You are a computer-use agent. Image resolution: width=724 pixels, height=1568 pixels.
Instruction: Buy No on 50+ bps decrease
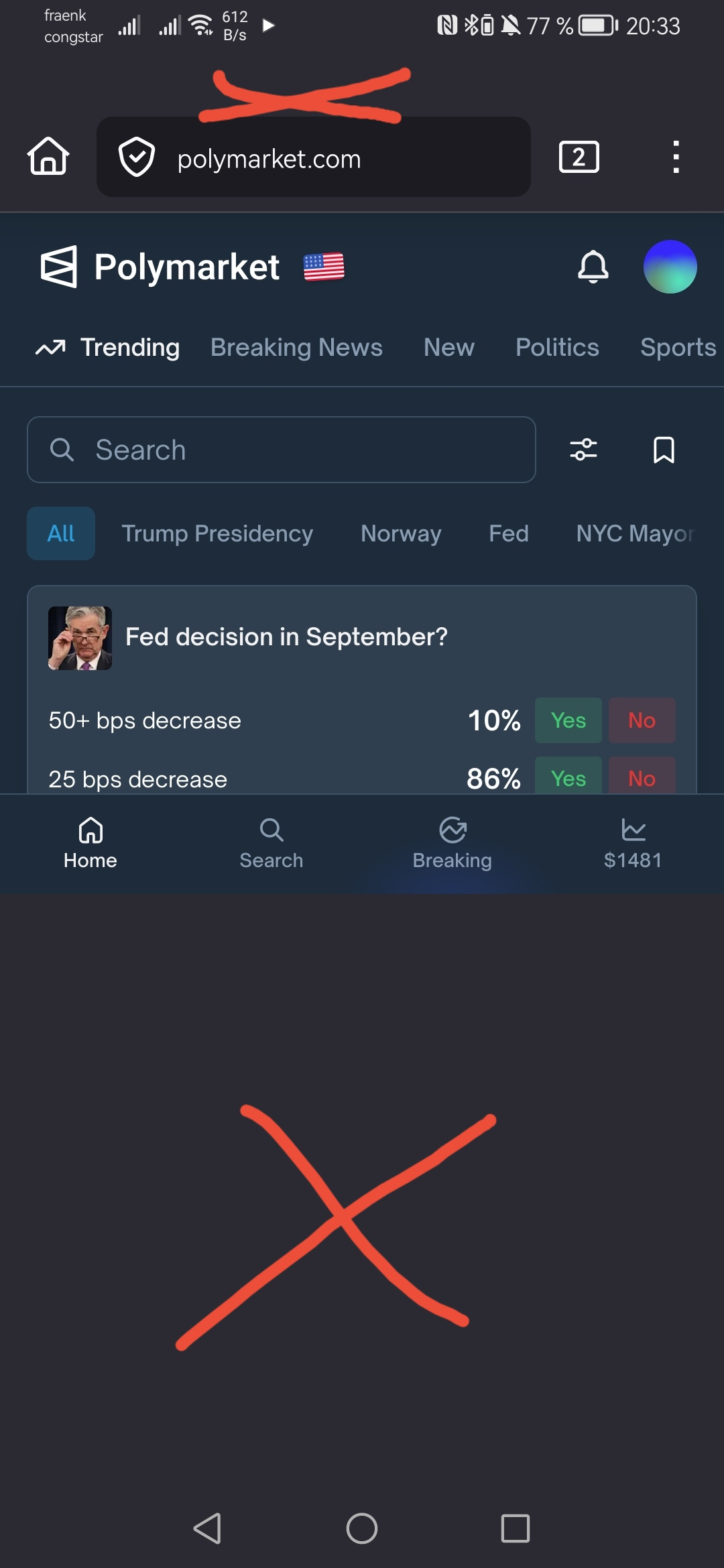[642, 720]
